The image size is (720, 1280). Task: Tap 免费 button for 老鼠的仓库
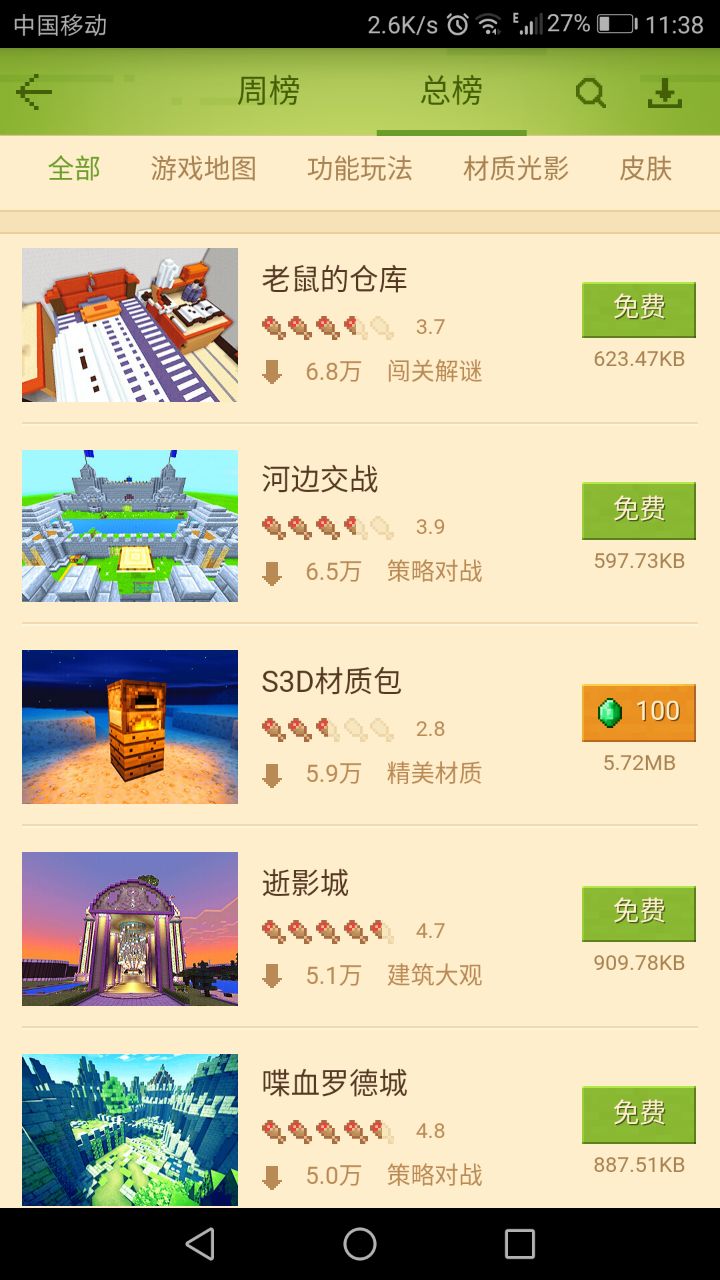pyautogui.click(x=638, y=309)
